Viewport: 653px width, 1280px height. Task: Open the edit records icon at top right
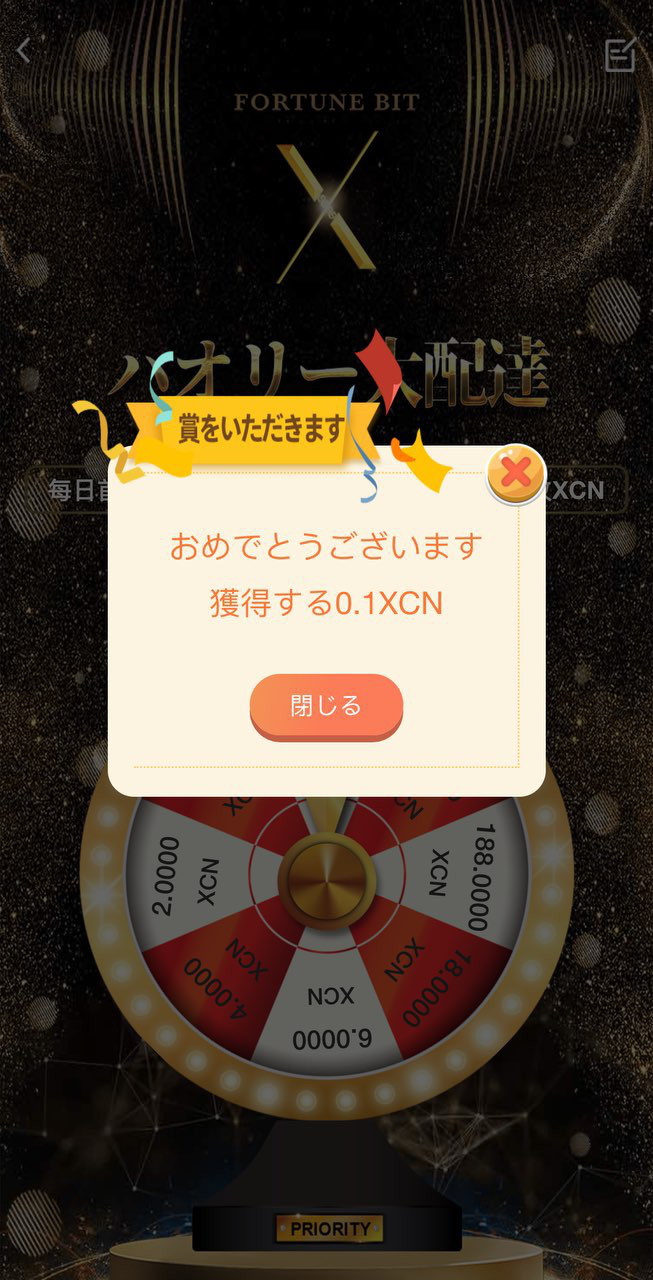coord(620,55)
